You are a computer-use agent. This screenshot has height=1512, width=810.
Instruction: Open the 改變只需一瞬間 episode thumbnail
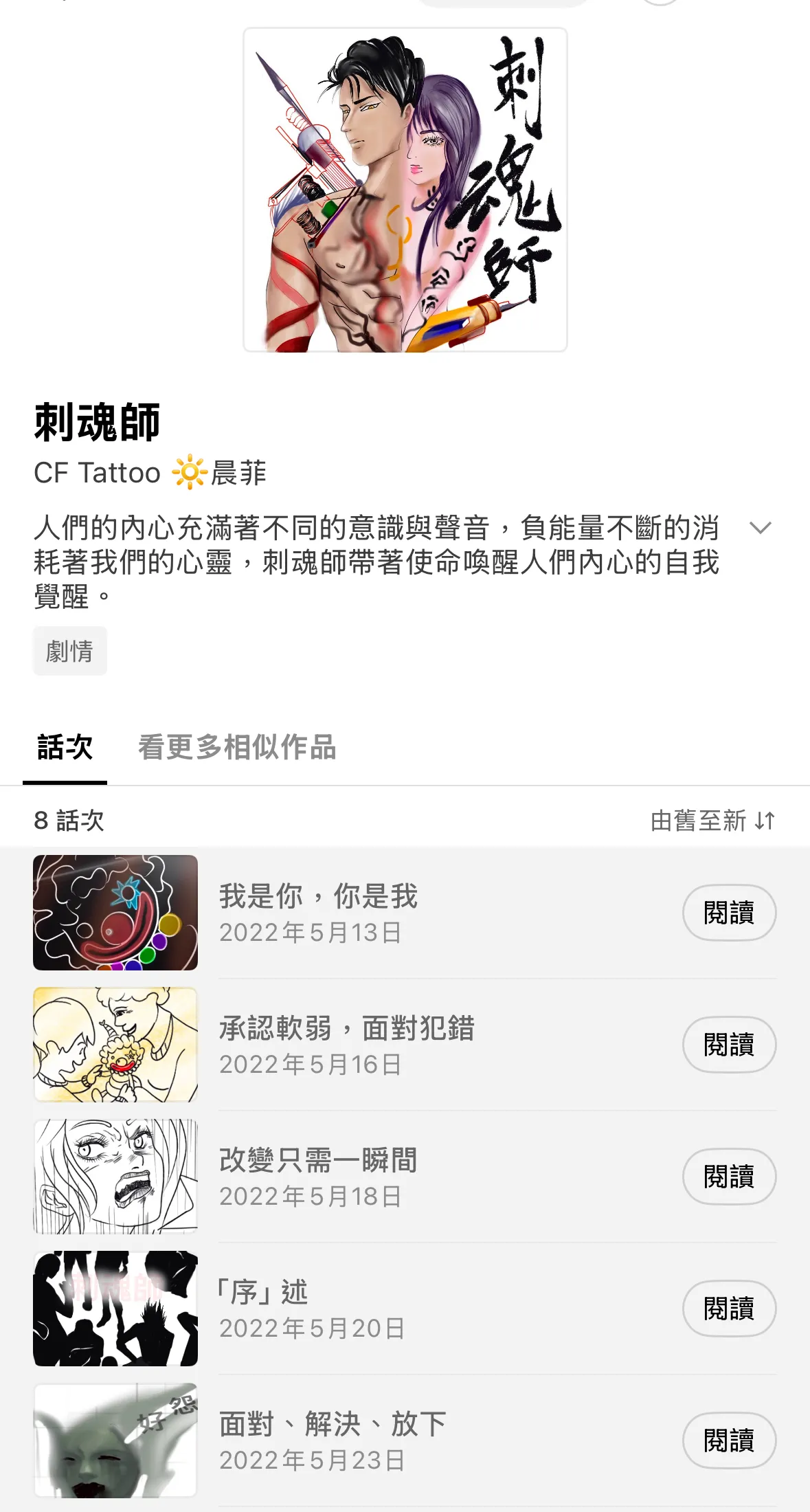pos(115,1177)
